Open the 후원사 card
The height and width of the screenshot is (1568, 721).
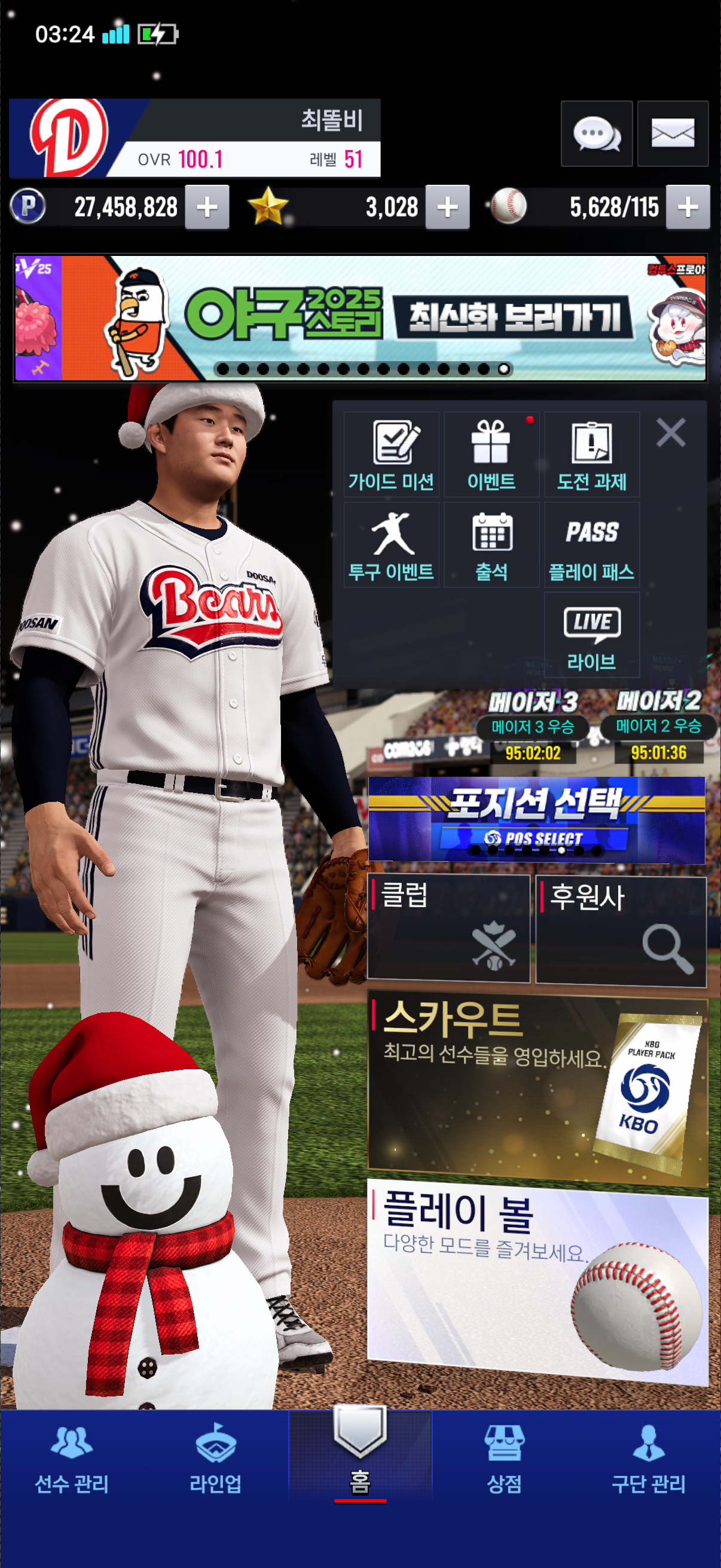click(x=621, y=930)
